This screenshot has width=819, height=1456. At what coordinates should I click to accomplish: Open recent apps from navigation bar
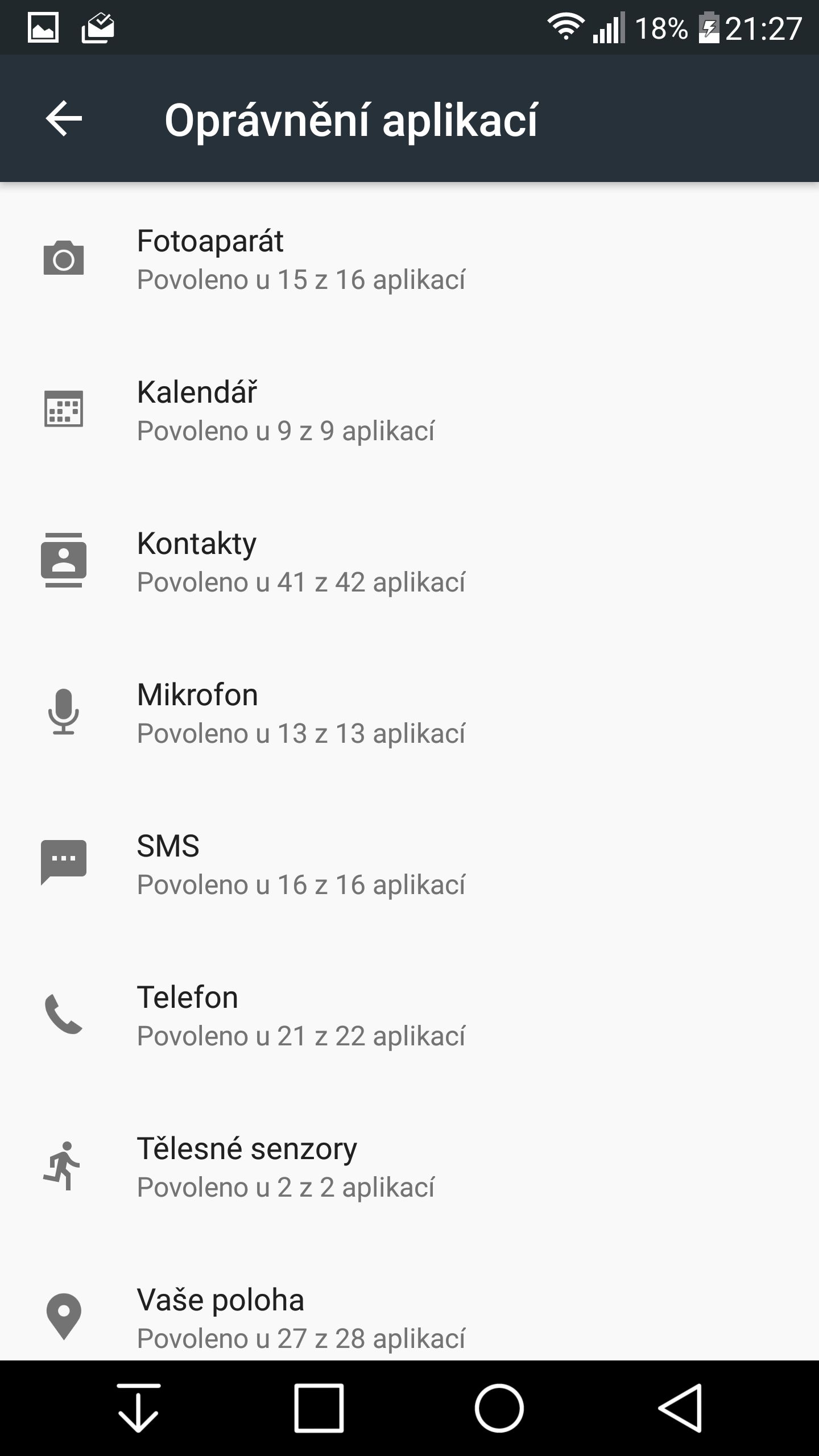pos(318,1408)
